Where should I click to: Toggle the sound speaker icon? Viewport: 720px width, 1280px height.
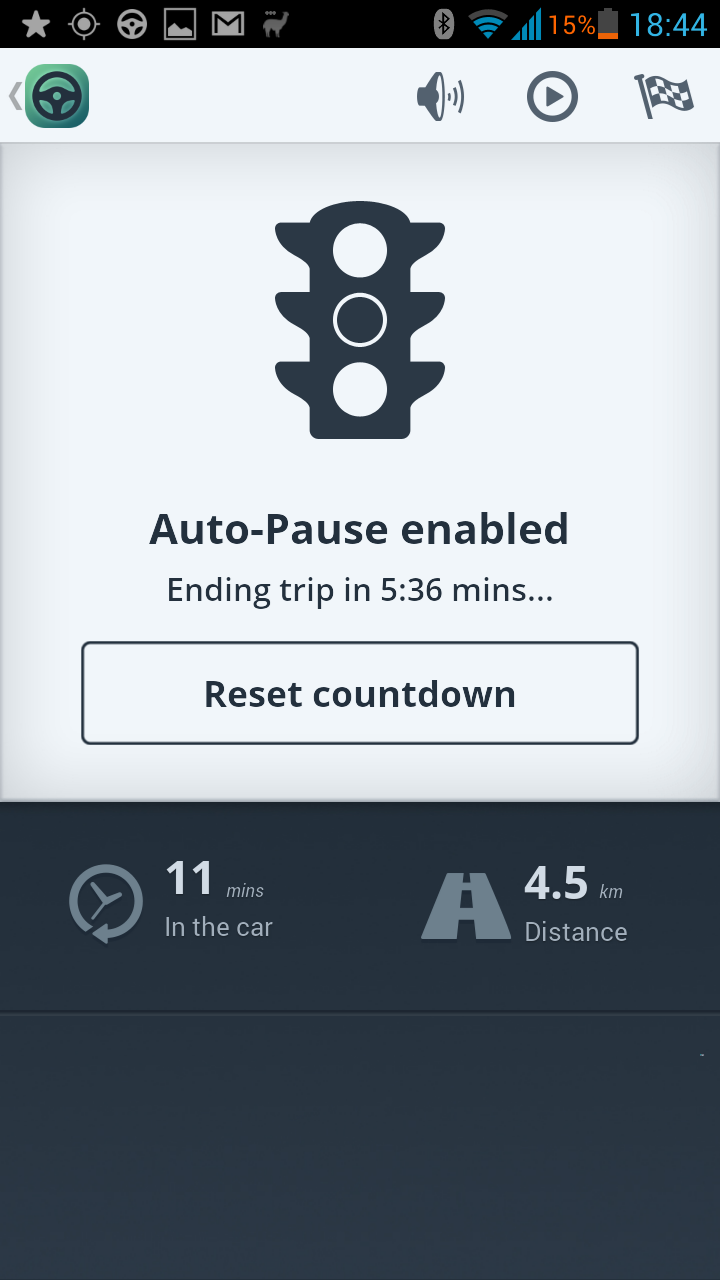tap(440, 97)
